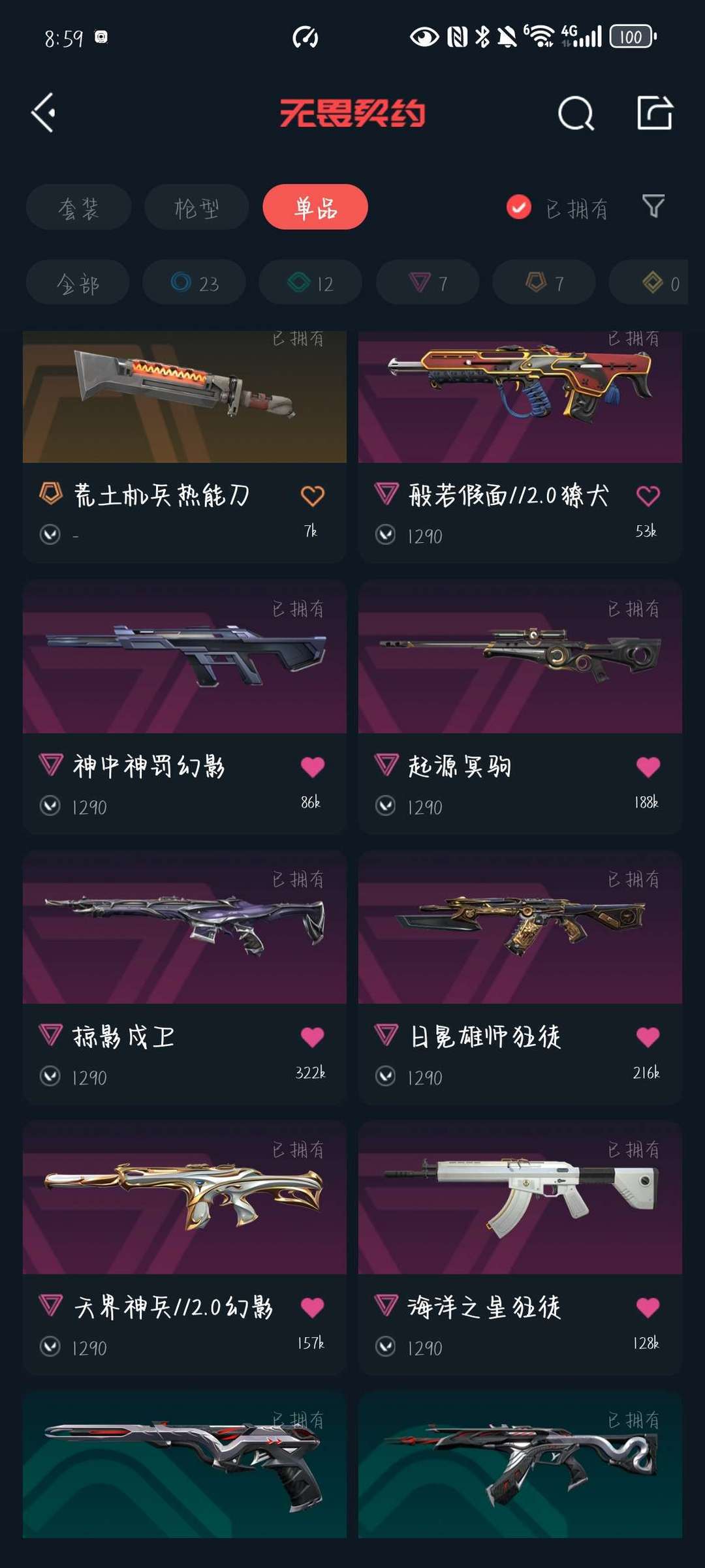Filter by the orange tier chip 7

click(x=544, y=283)
